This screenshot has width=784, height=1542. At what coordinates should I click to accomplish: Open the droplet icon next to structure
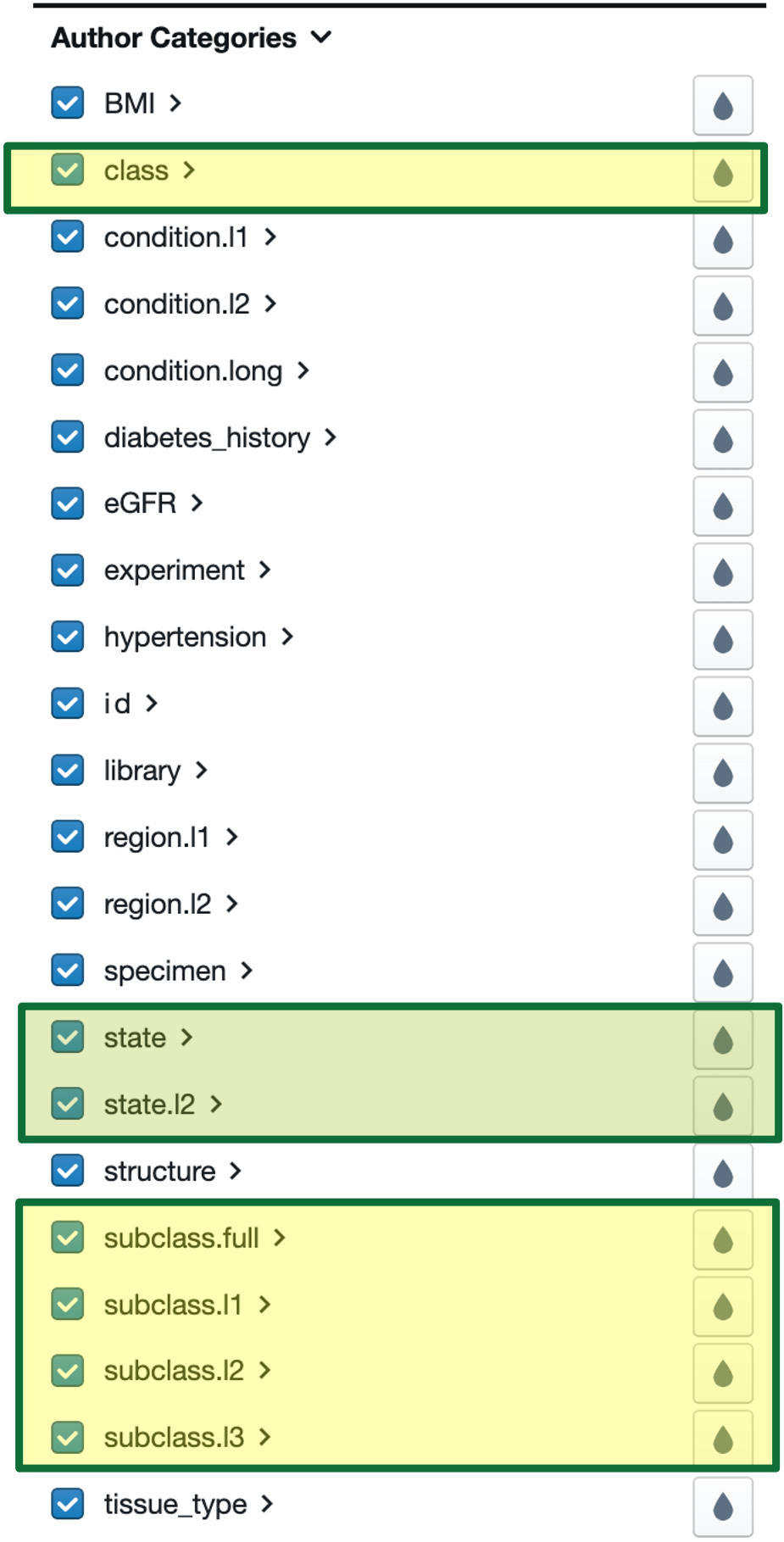(722, 1172)
